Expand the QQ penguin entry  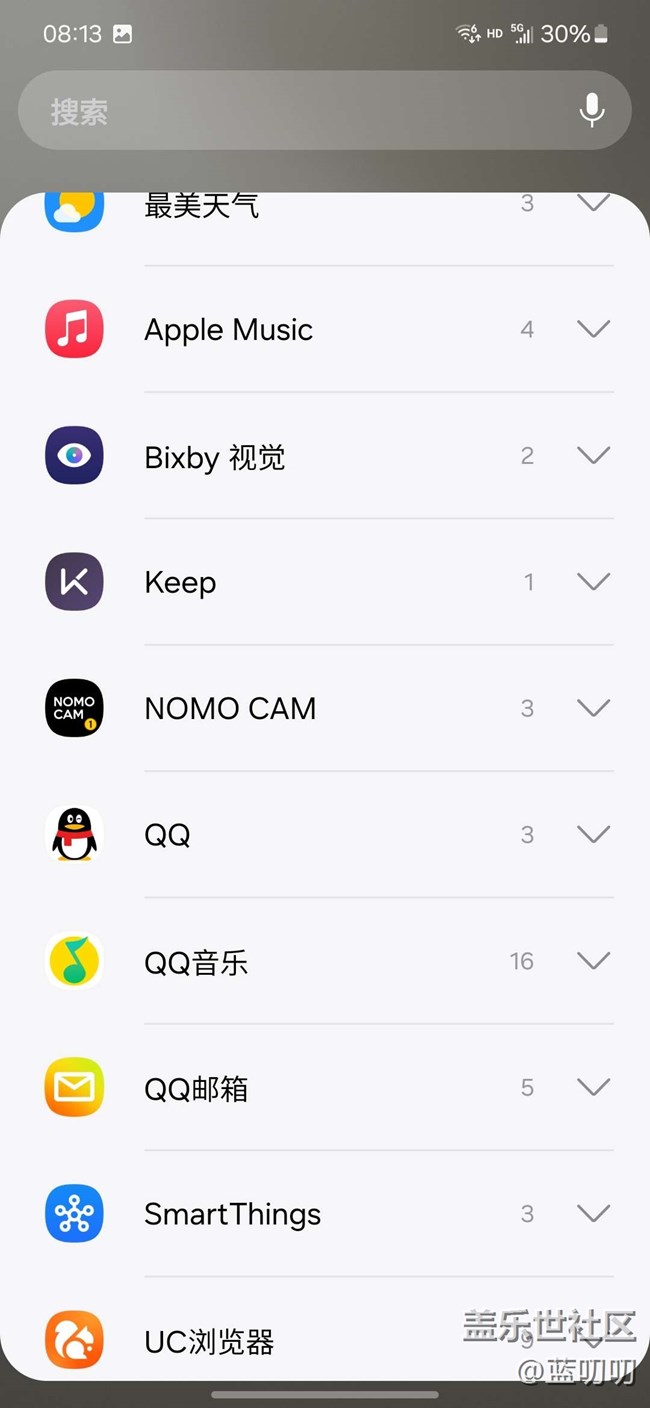pos(593,834)
